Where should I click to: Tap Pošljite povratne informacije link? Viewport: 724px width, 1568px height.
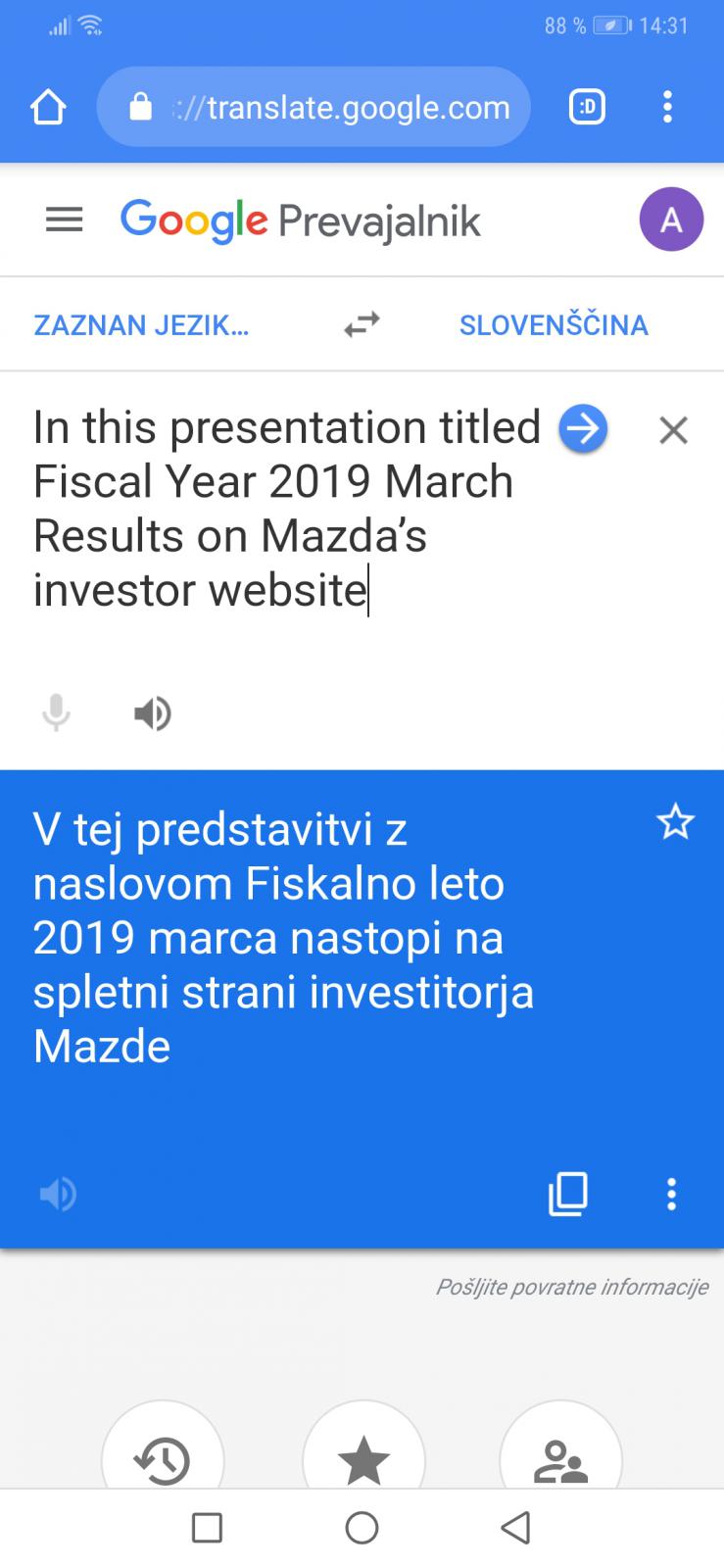571,1287
